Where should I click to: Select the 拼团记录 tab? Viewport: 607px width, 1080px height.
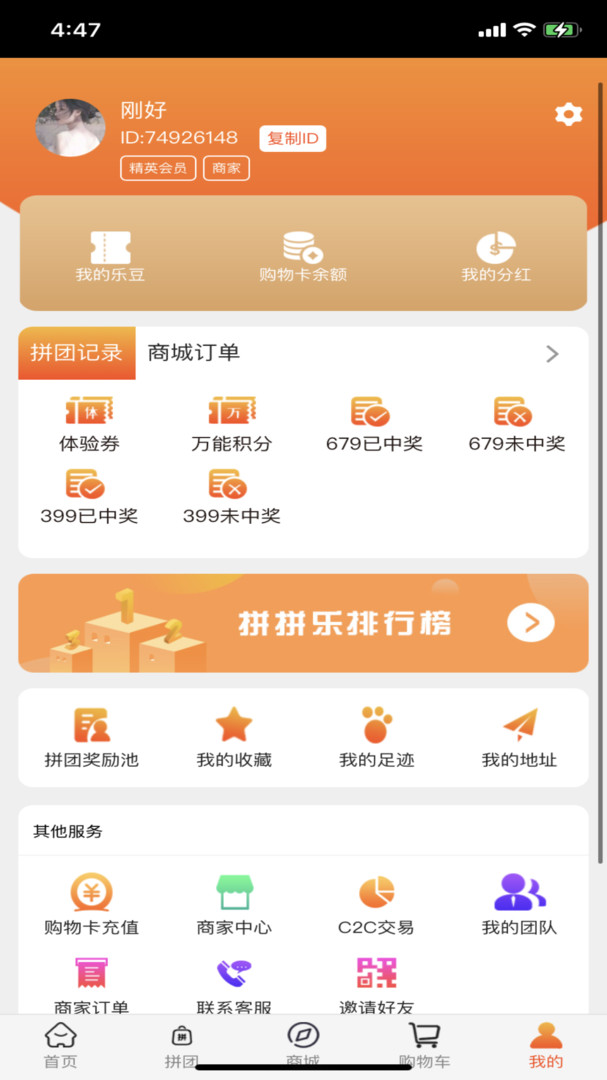coord(77,353)
